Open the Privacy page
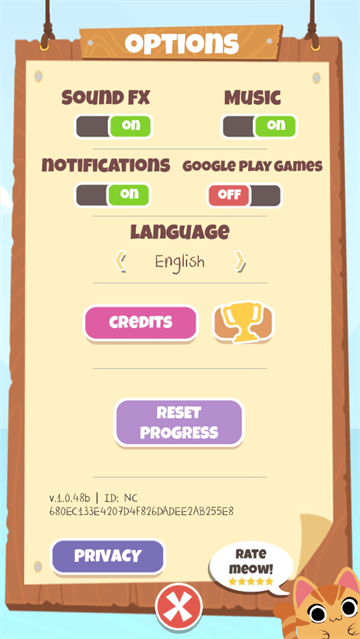The height and width of the screenshot is (639, 360). tap(108, 556)
